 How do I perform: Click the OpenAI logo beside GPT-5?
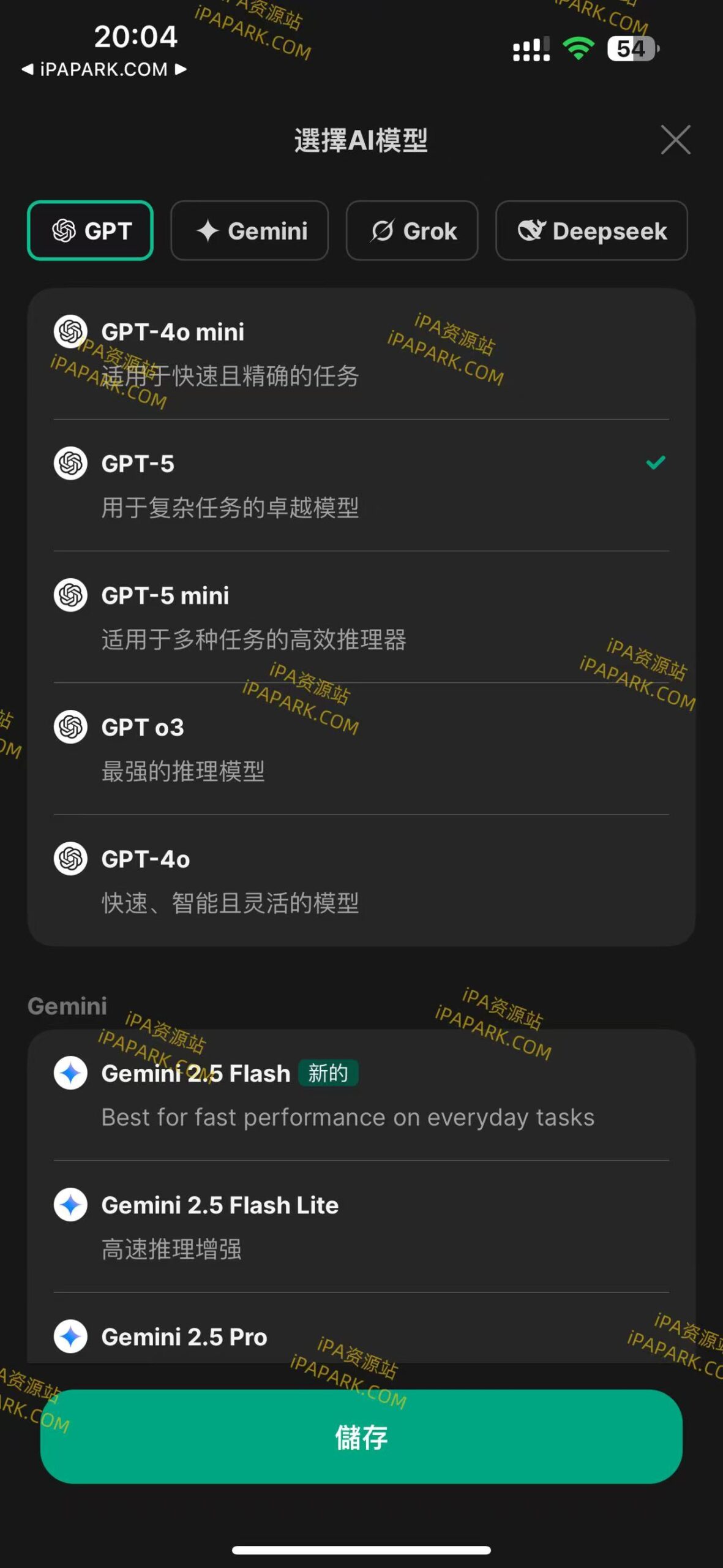pyautogui.click(x=70, y=464)
